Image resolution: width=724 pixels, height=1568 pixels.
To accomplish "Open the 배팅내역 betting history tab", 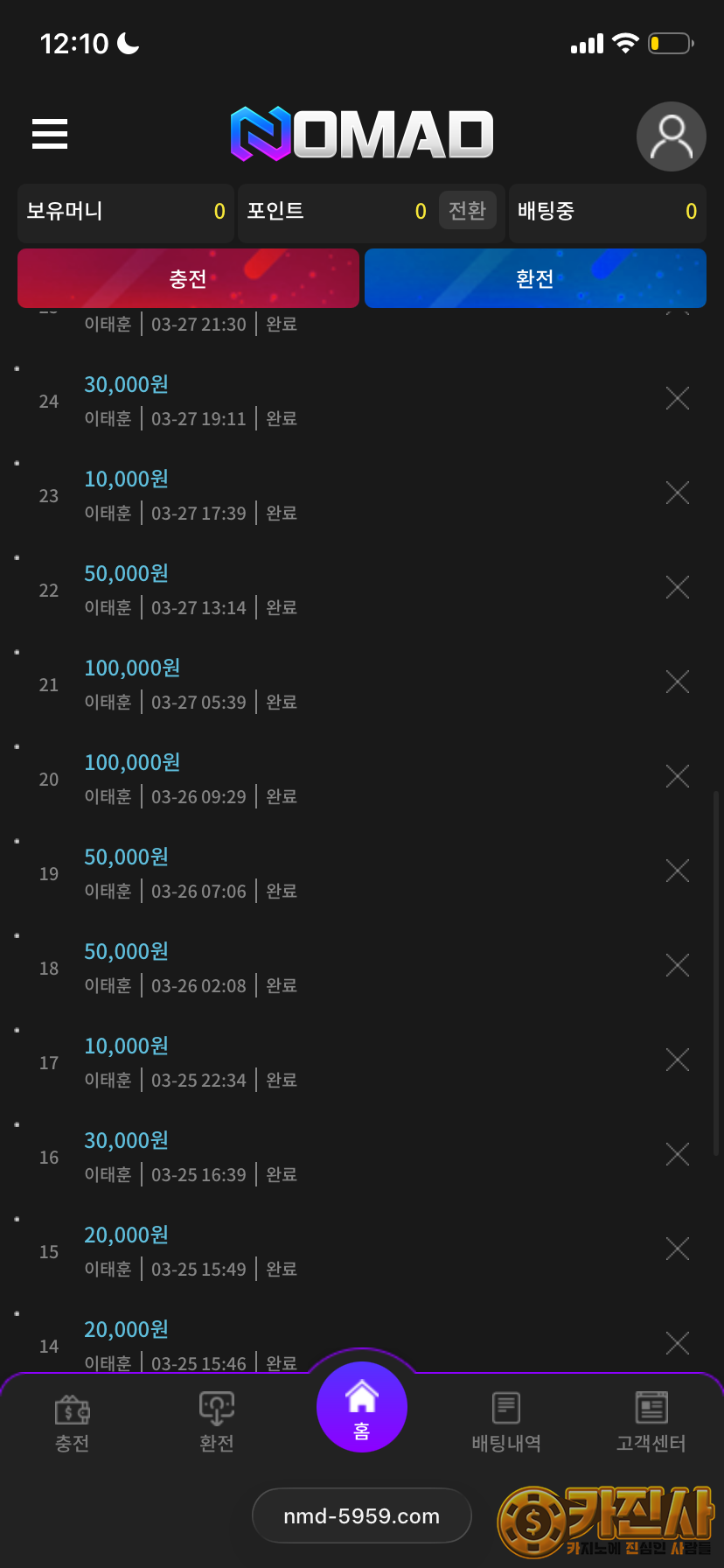I will tap(506, 1423).
